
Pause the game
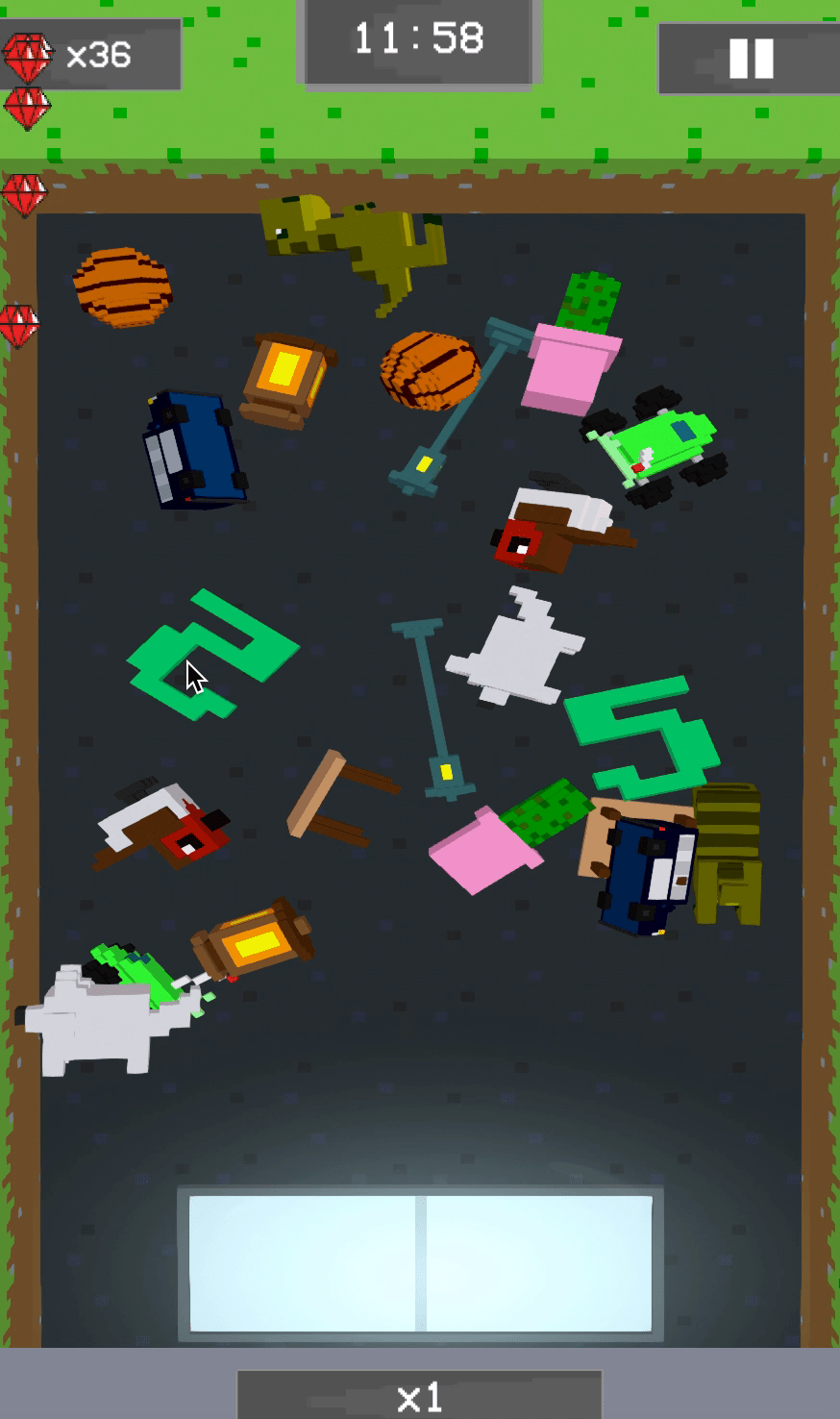[x=751, y=59]
